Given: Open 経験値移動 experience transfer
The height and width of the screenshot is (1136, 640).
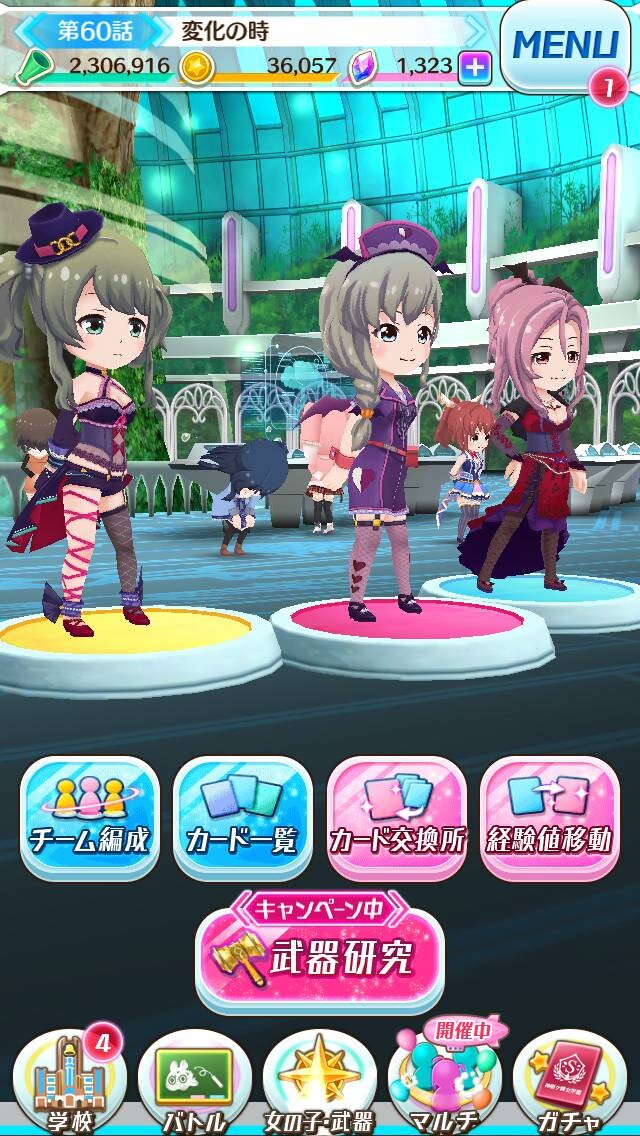Looking at the screenshot, I should (x=550, y=818).
